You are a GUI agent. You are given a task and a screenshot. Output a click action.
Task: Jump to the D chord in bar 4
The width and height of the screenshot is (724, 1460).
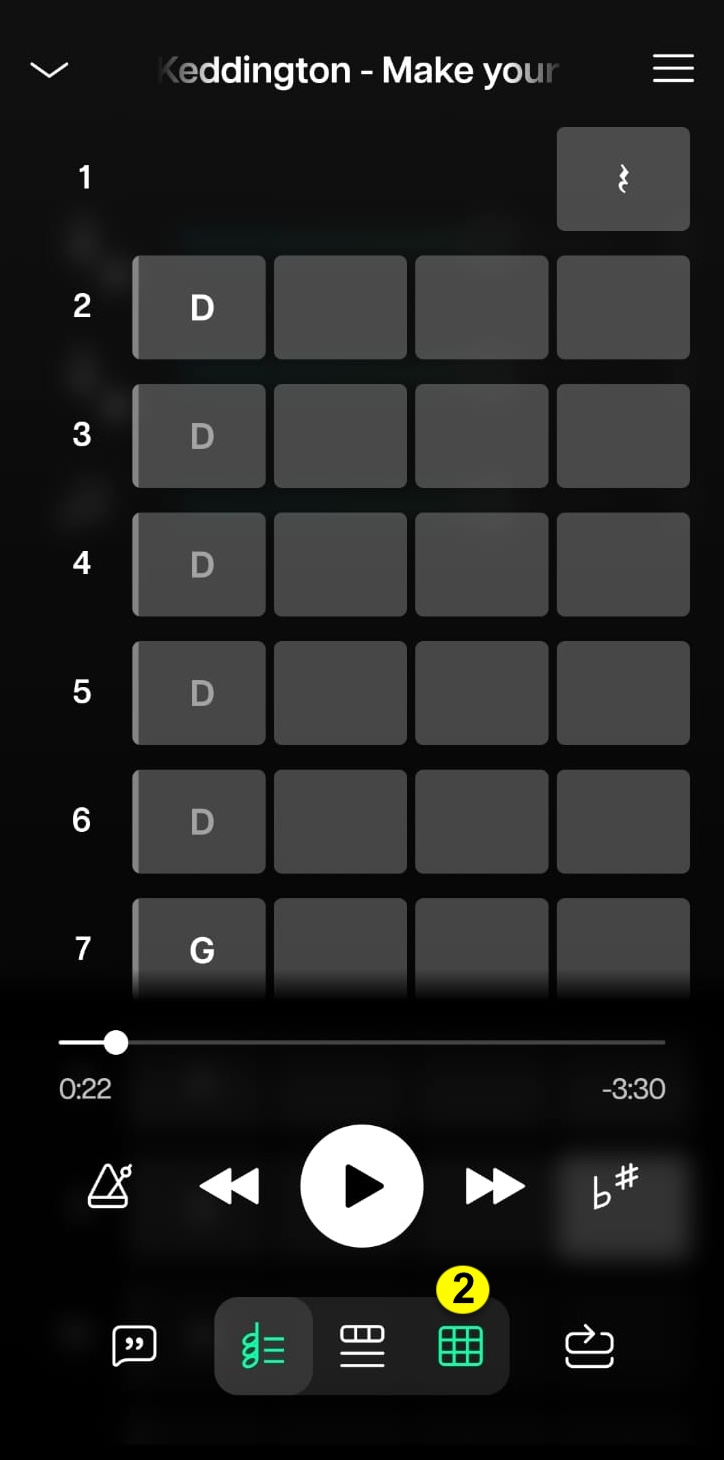[200, 564]
